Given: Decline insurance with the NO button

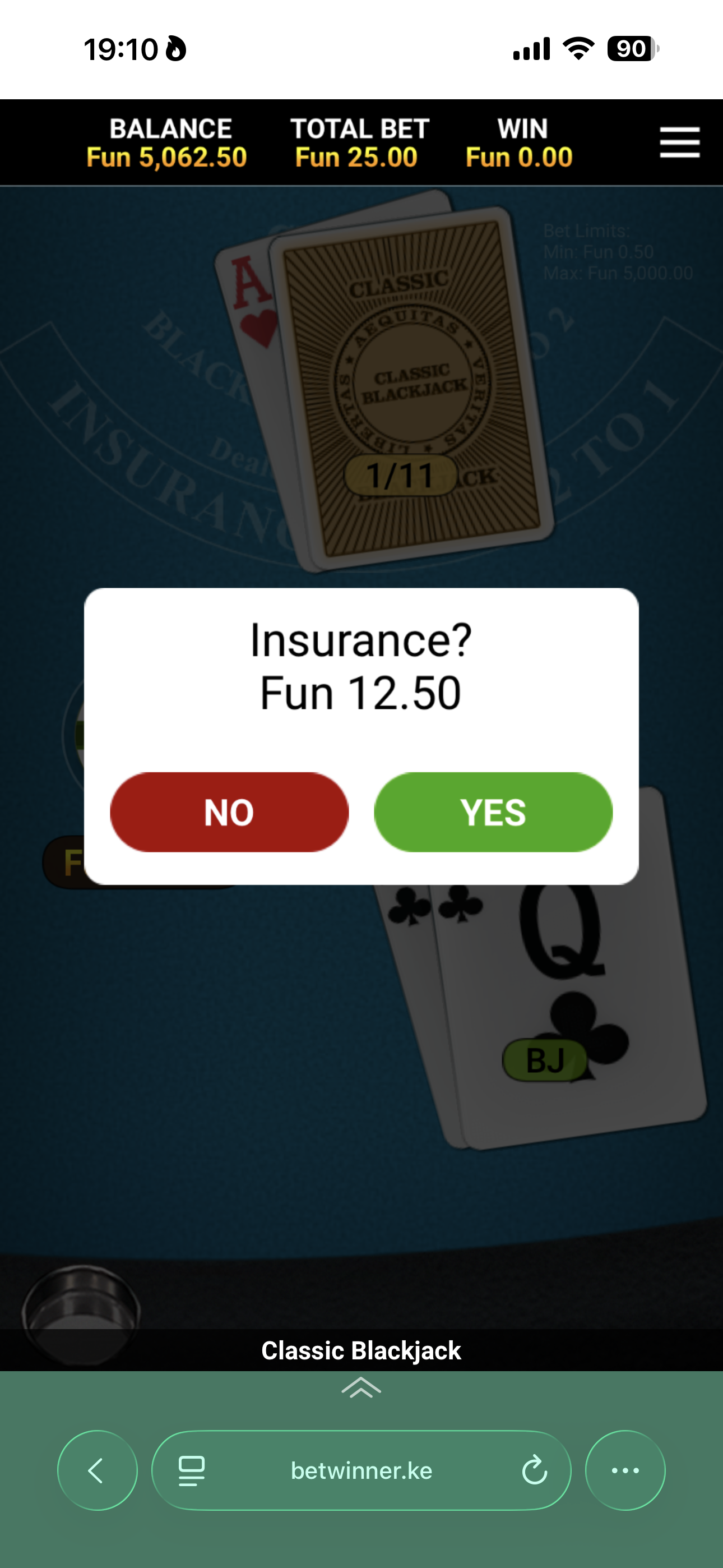Looking at the screenshot, I should [229, 812].
